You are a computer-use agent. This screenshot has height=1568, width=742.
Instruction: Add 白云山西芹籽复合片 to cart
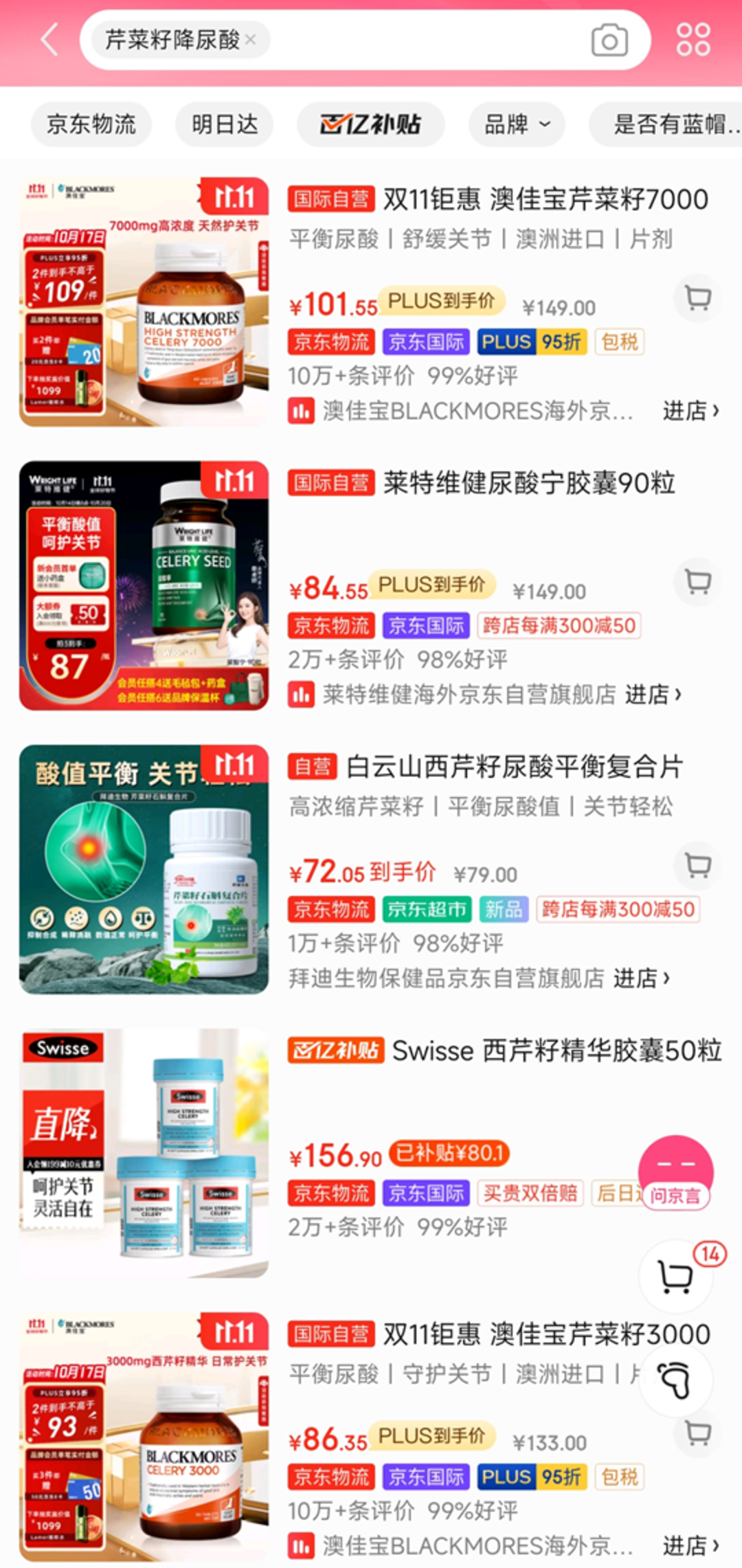(x=697, y=866)
